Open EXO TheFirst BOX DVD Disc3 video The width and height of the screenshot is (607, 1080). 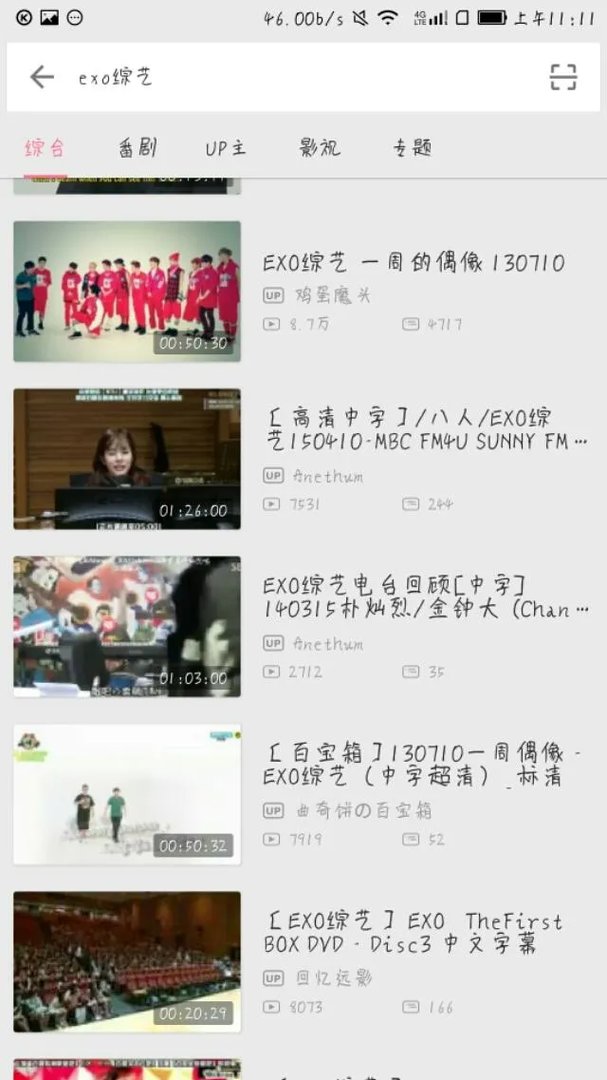[x=415, y=932]
